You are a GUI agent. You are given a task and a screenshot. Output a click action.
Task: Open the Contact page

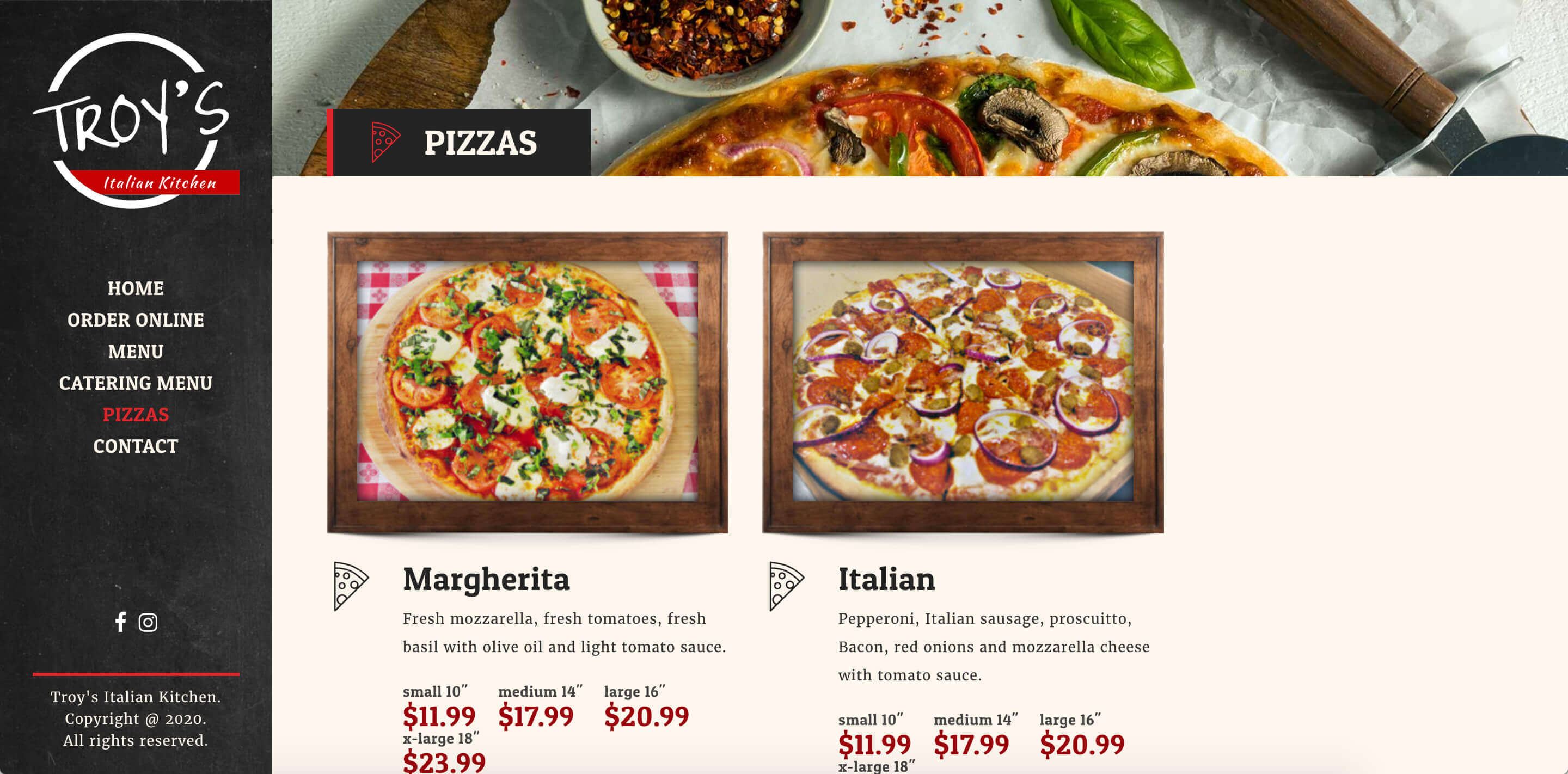[x=135, y=447]
